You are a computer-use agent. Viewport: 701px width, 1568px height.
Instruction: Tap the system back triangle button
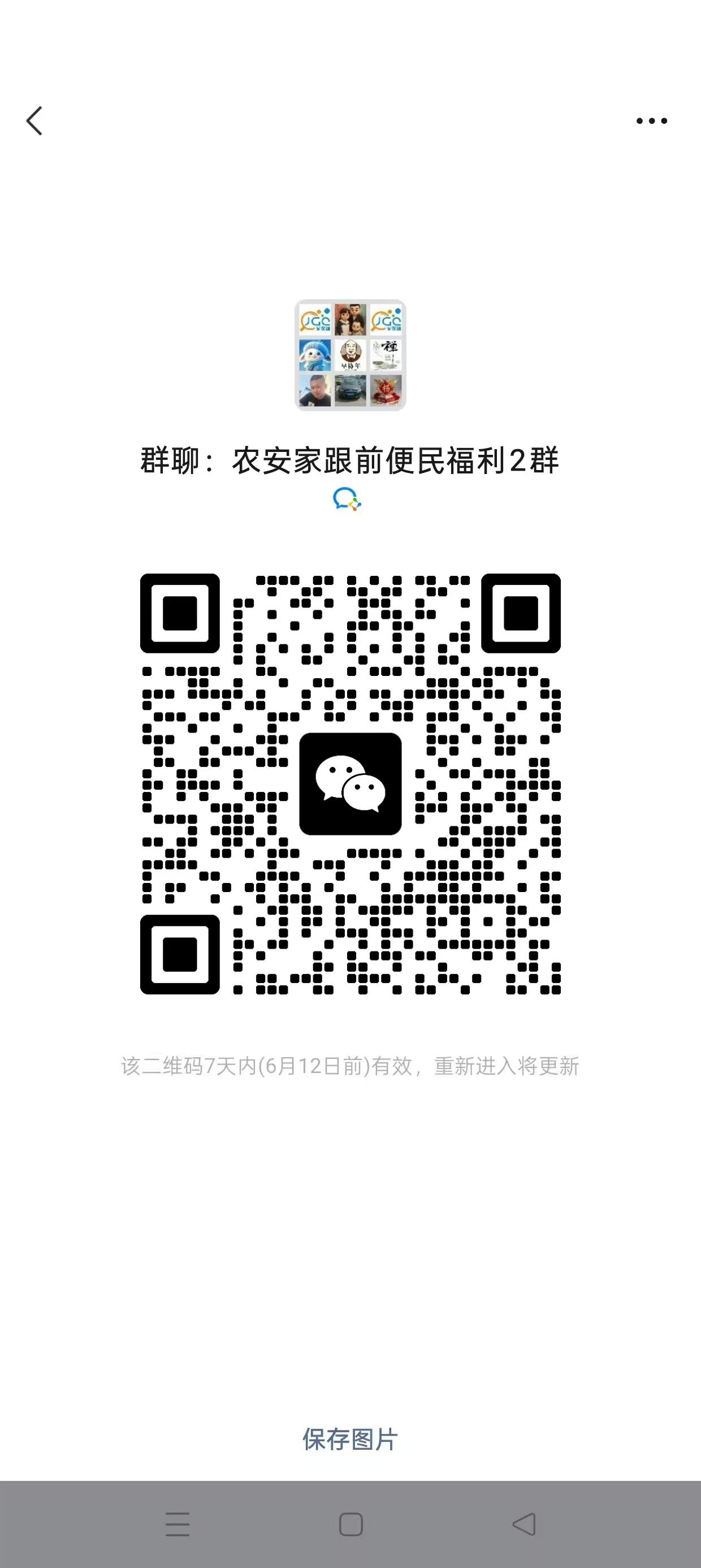(524, 1524)
